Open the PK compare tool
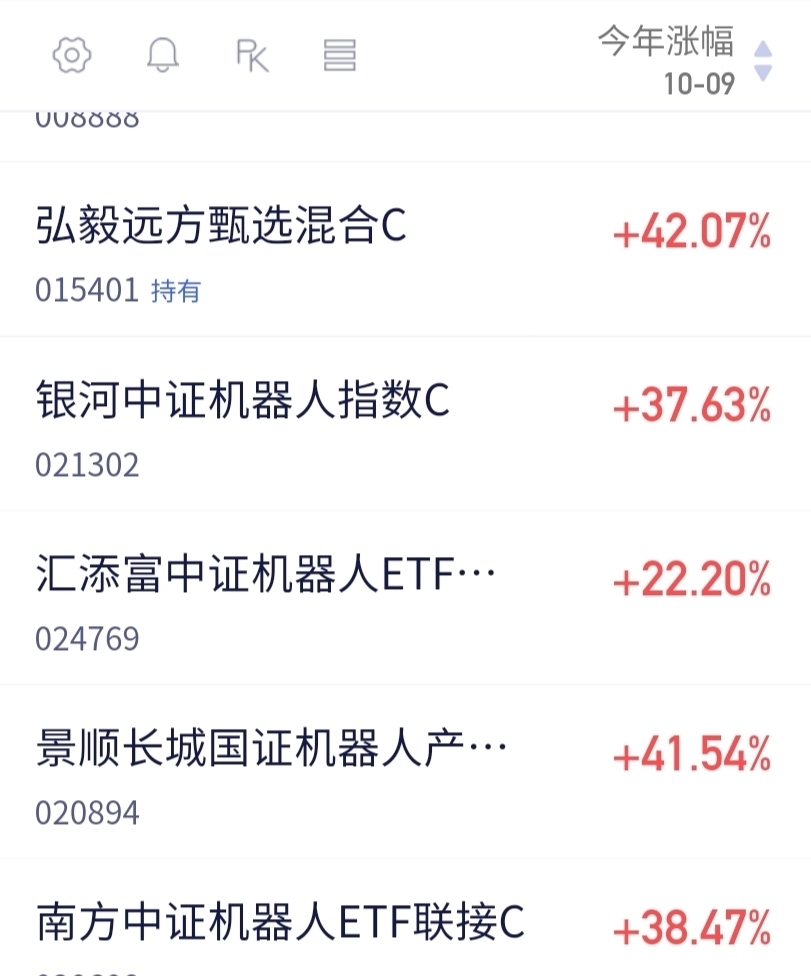This screenshot has height=976, width=811. (x=252, y=55)
